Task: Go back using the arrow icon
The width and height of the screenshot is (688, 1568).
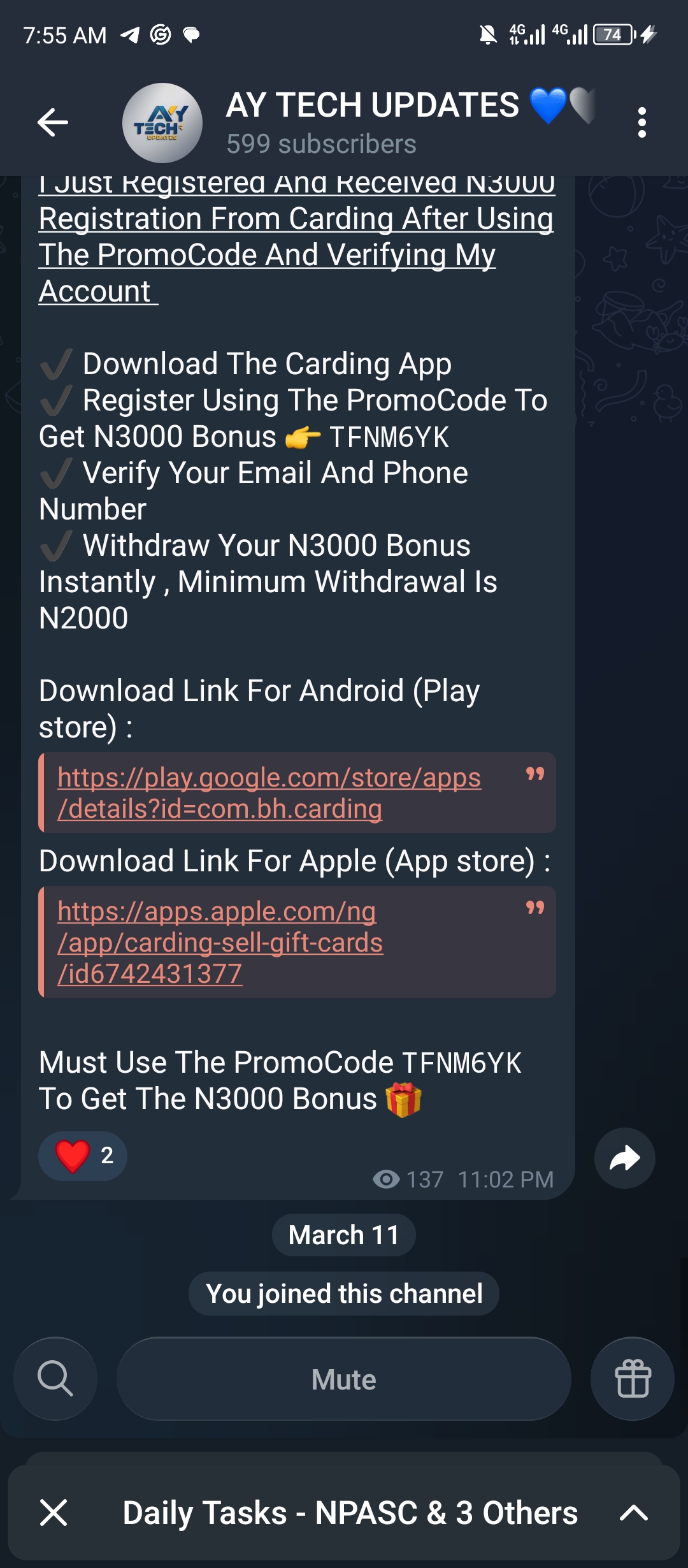Action: pyautogui.click(x=53, y=122)
